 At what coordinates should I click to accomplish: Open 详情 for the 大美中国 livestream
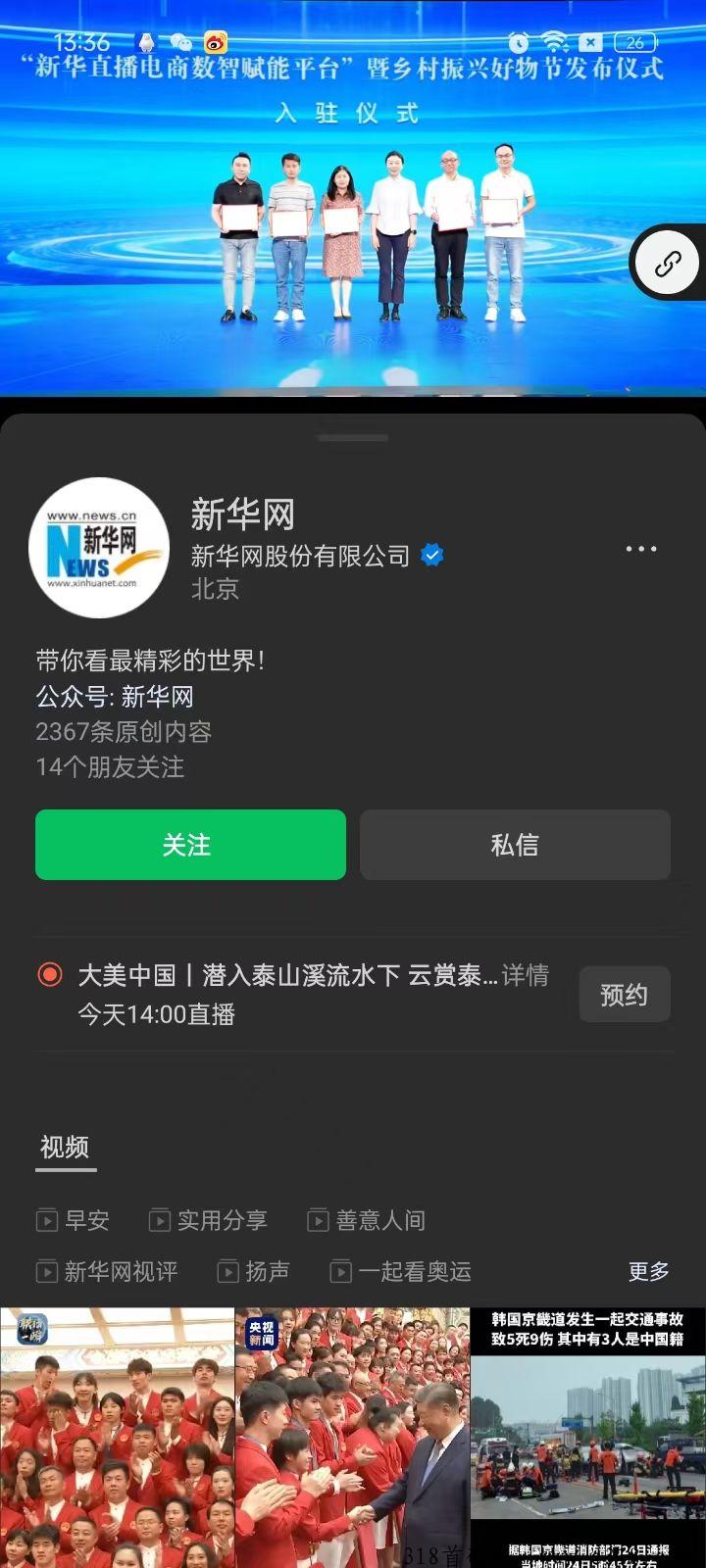pos(526,975)
